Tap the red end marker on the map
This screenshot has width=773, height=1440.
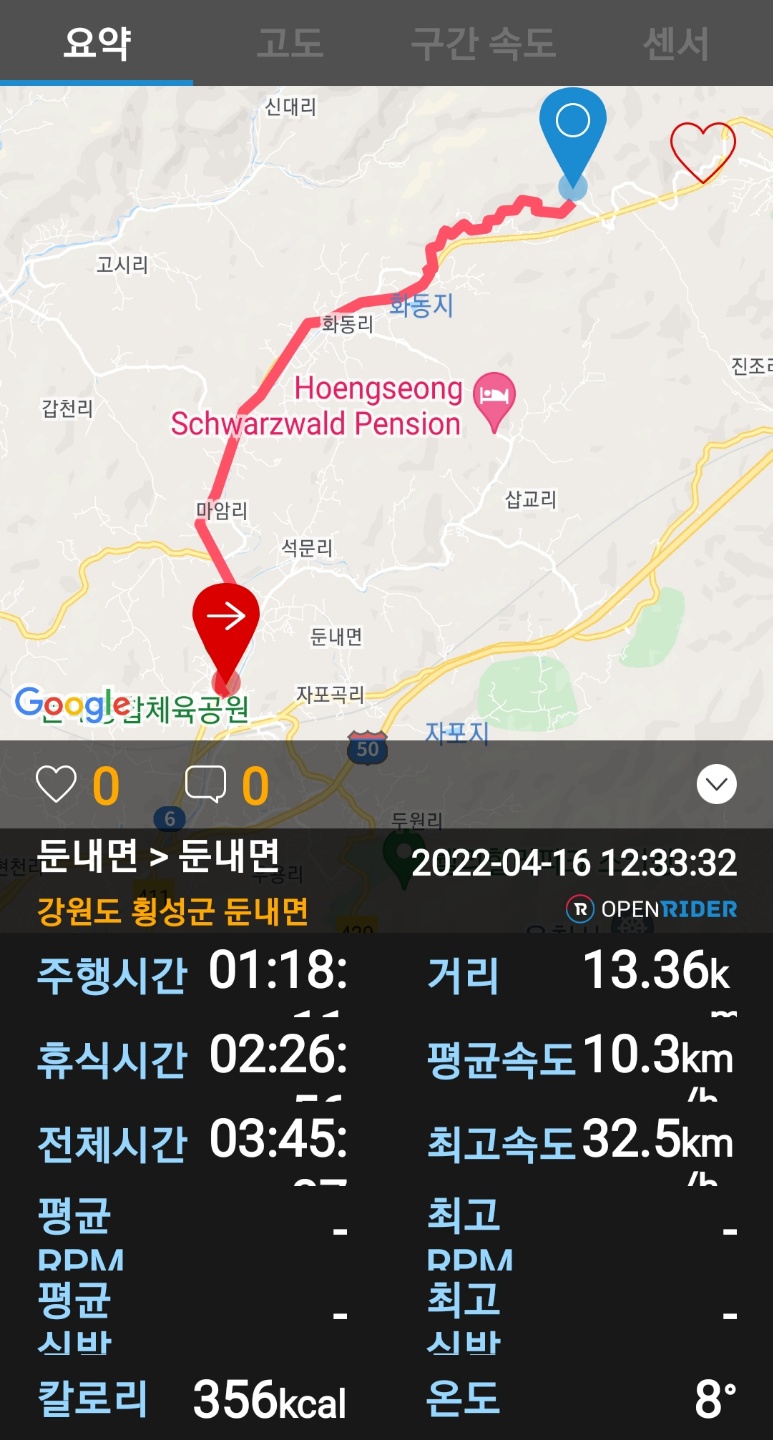[x=226, y=625]
